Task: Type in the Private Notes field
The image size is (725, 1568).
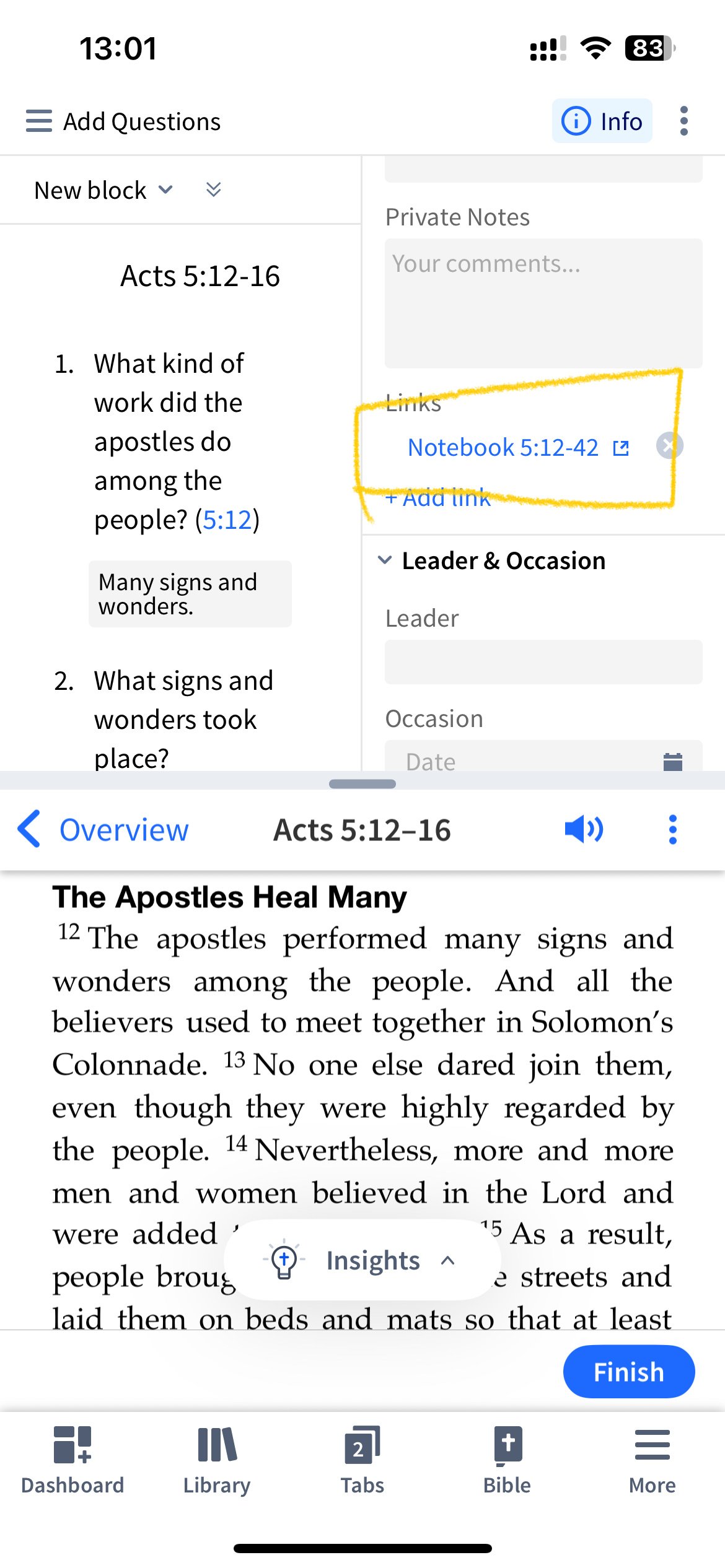Action: [x=543, y=303]
